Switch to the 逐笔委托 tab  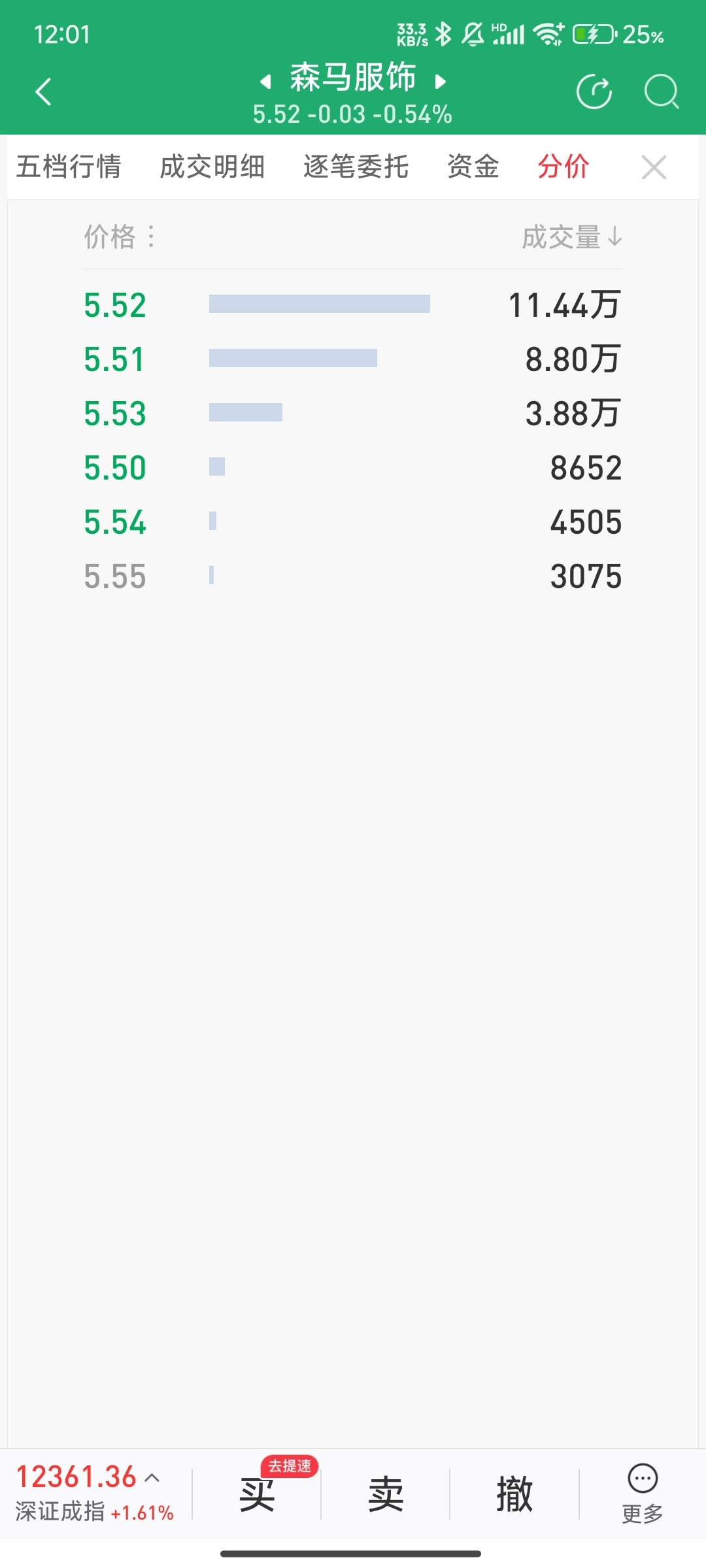click(356, 167)
